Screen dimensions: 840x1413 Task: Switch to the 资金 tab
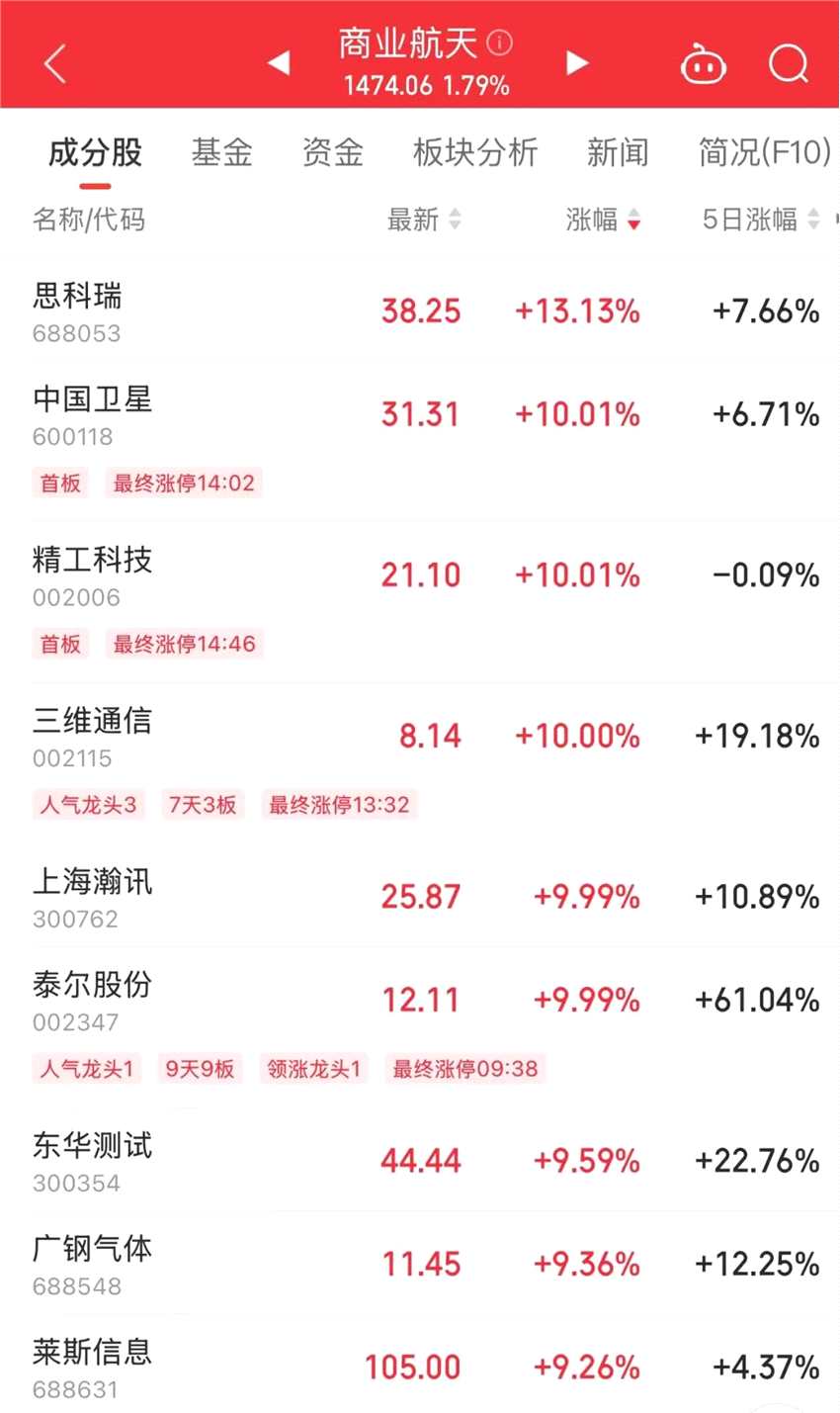(x=333, y=152)
